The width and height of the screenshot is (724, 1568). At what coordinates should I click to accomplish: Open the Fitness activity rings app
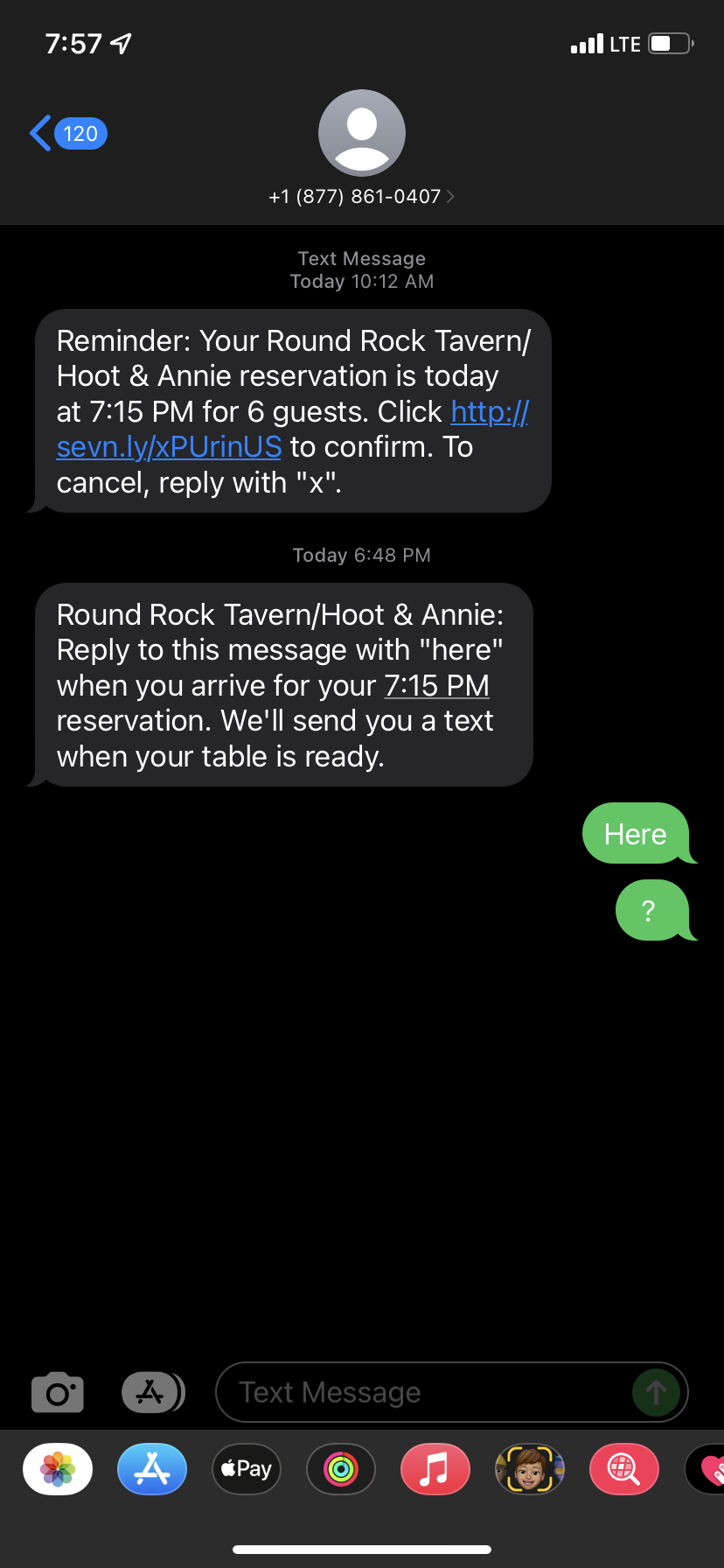pos(341,1469)
